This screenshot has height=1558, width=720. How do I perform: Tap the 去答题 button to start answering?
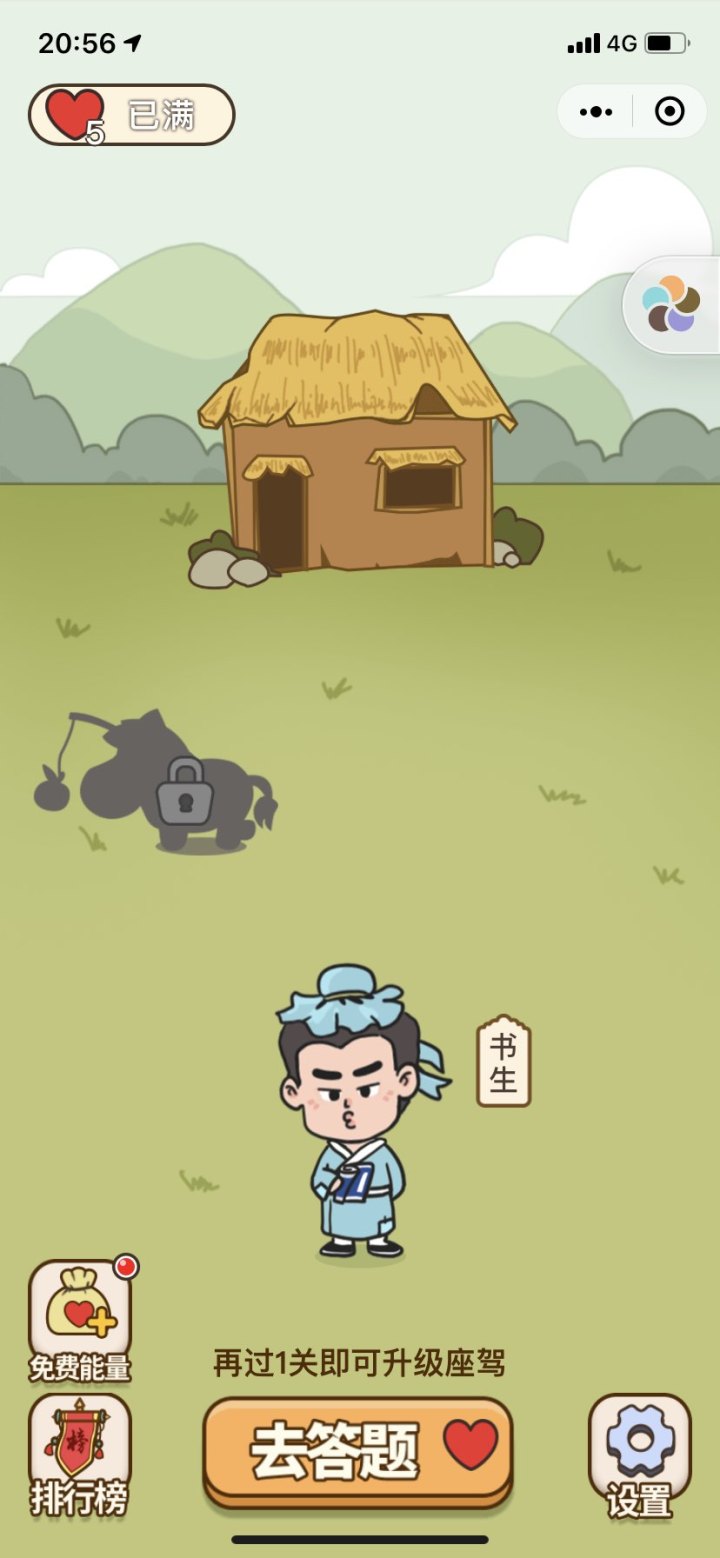tap(357, 1450)
